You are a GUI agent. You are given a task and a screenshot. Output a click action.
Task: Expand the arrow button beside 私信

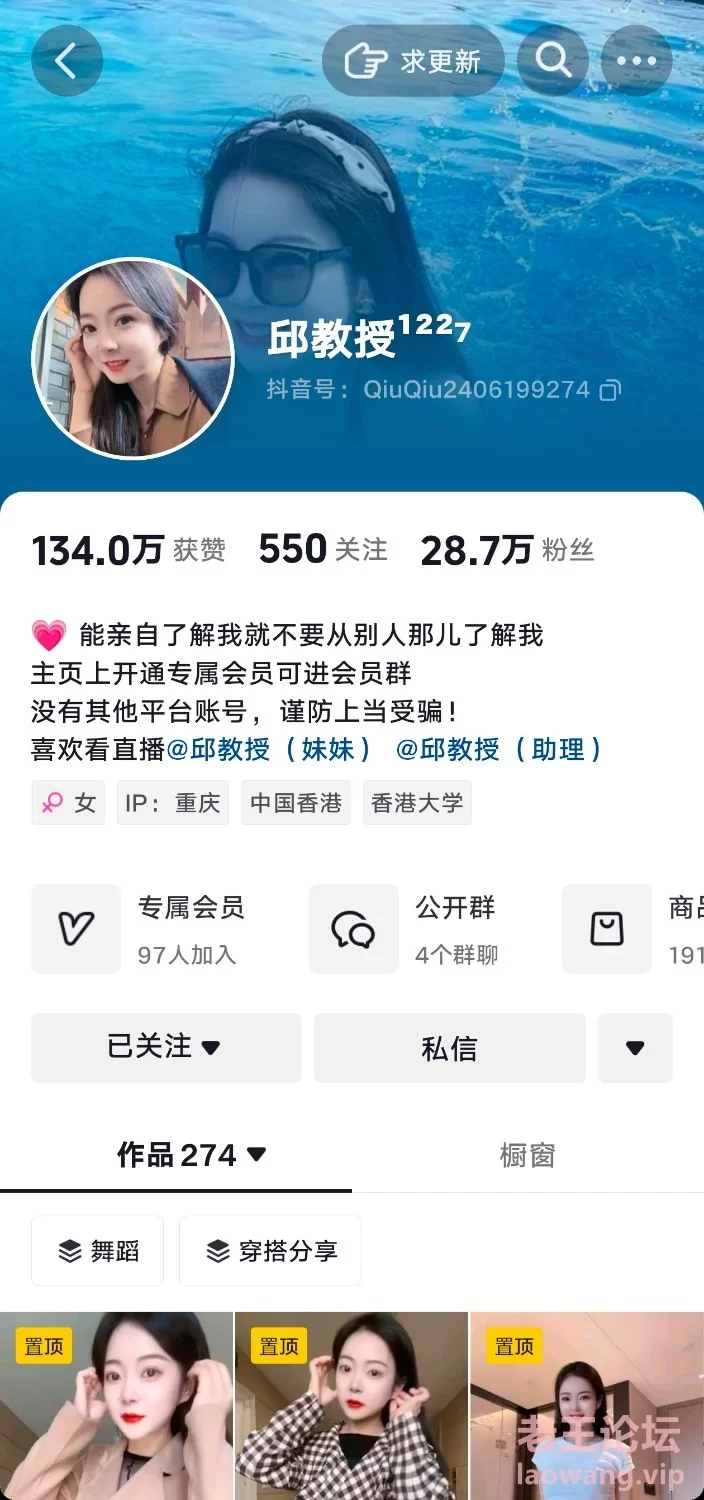(x=635, y=1047)
